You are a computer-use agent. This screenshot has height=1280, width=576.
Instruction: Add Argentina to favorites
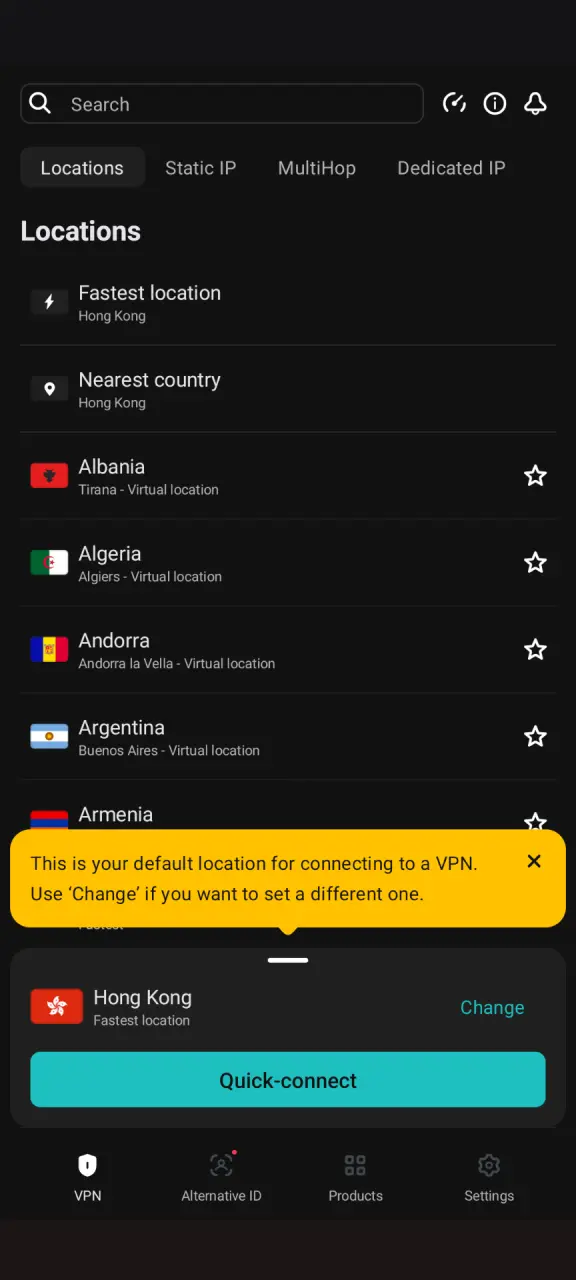tap(536, 737)
